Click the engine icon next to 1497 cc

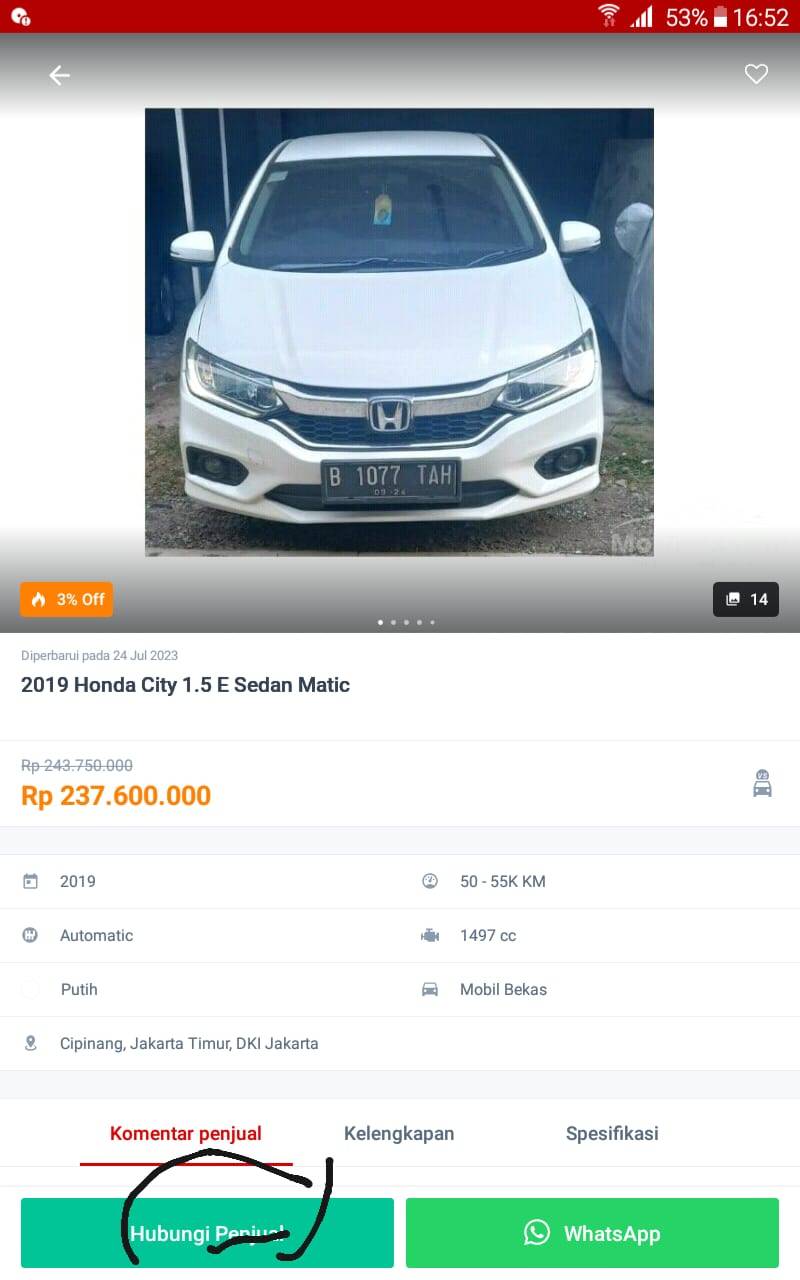[x=430, y=935]
